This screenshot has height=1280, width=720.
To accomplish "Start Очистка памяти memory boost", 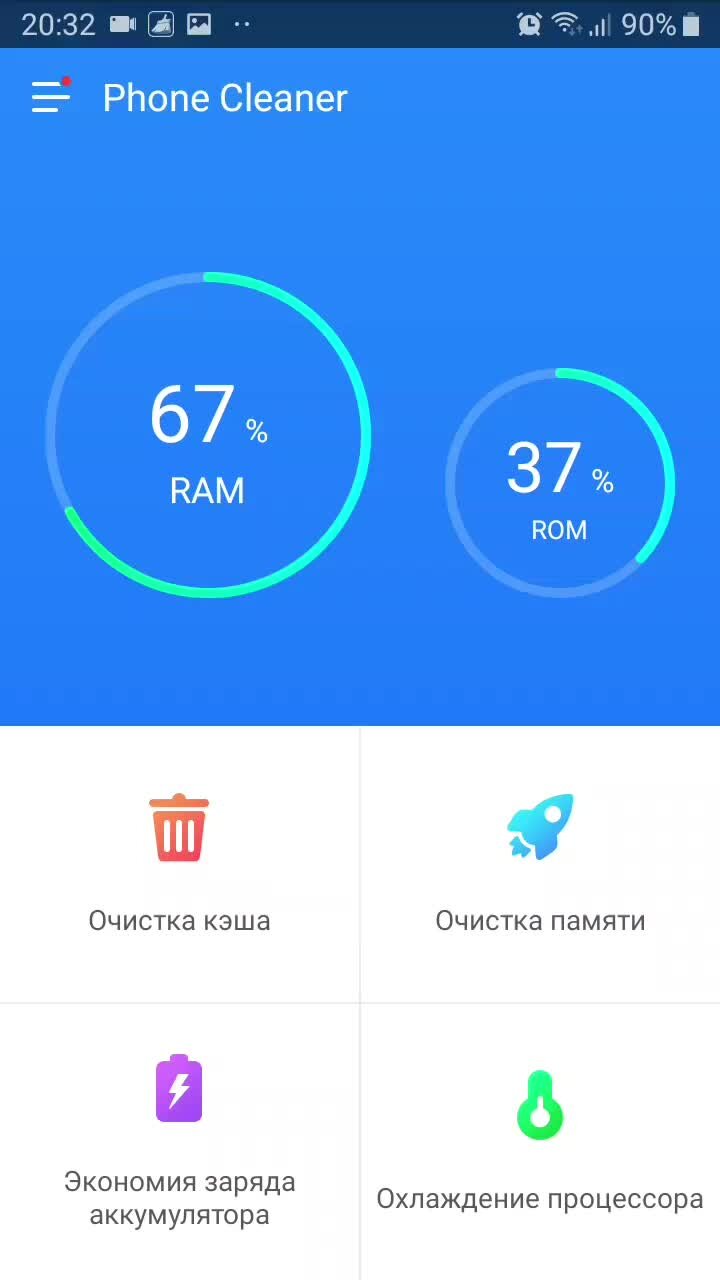I will point(540,864).
